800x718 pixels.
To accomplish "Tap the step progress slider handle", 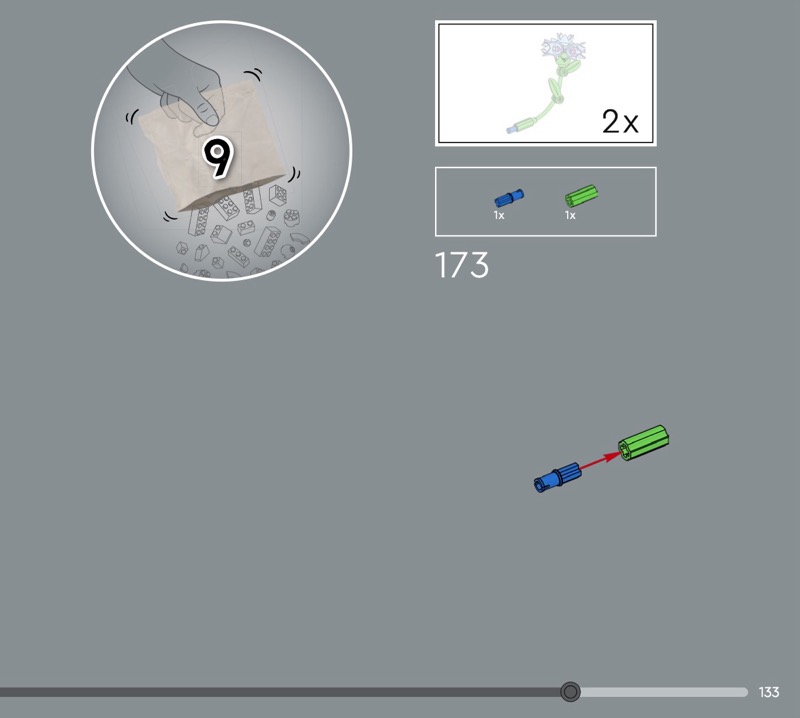I will tap(570, 692).
